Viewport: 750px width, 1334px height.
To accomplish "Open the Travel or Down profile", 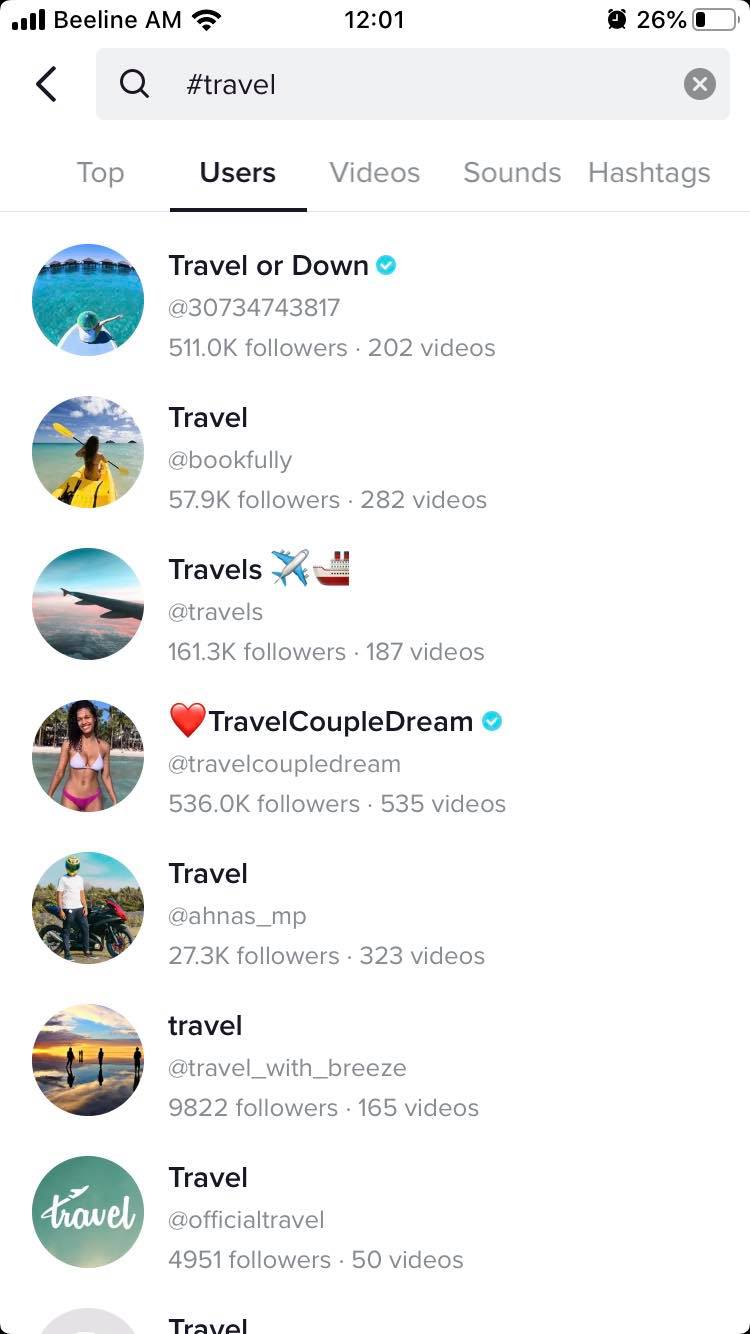I will click(x=268, y=266).
